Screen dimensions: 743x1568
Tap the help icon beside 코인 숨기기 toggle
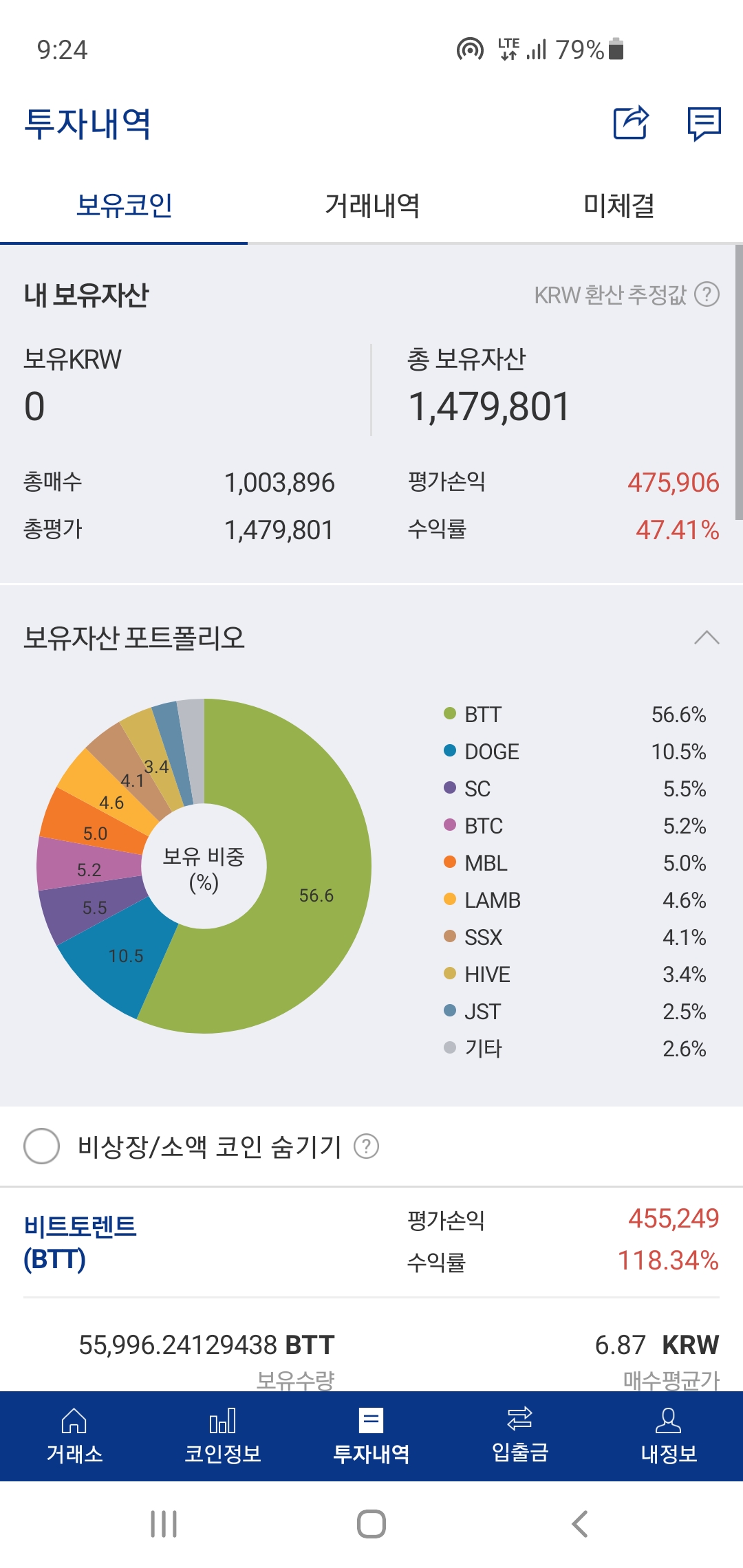(x=367, y=1146)
